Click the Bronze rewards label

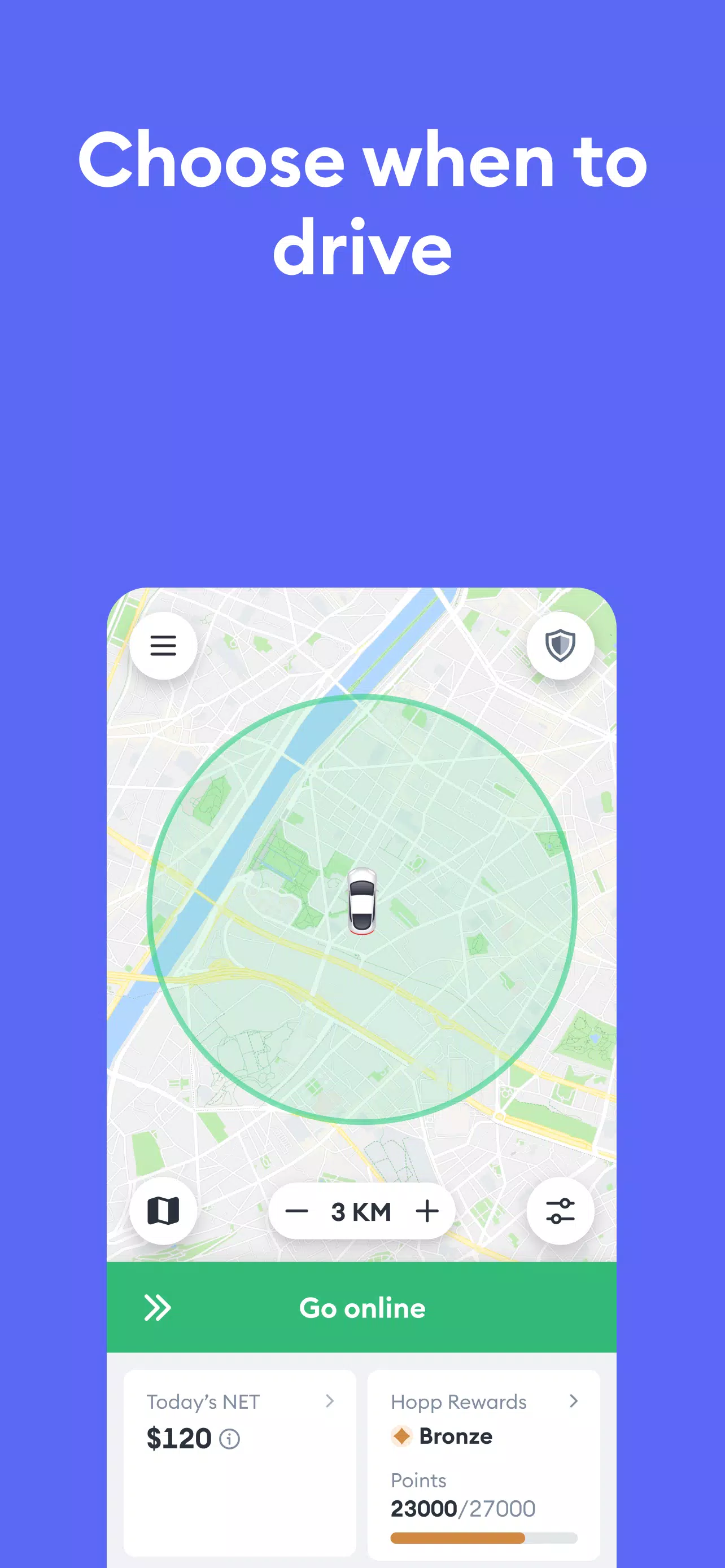click(x=456, y=1436)
